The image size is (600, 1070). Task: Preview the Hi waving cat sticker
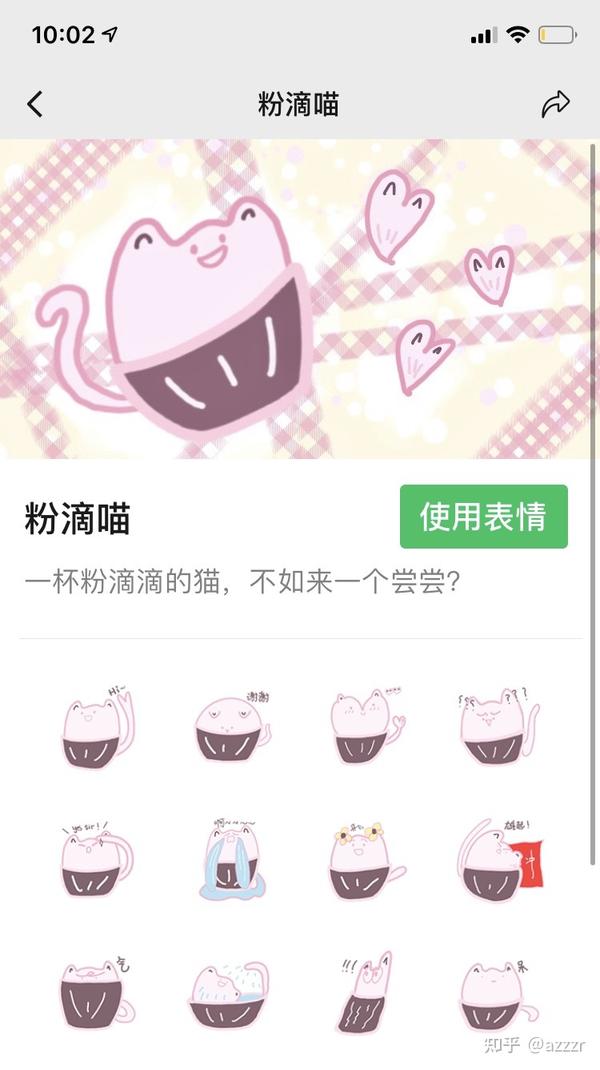click(97, 727)
